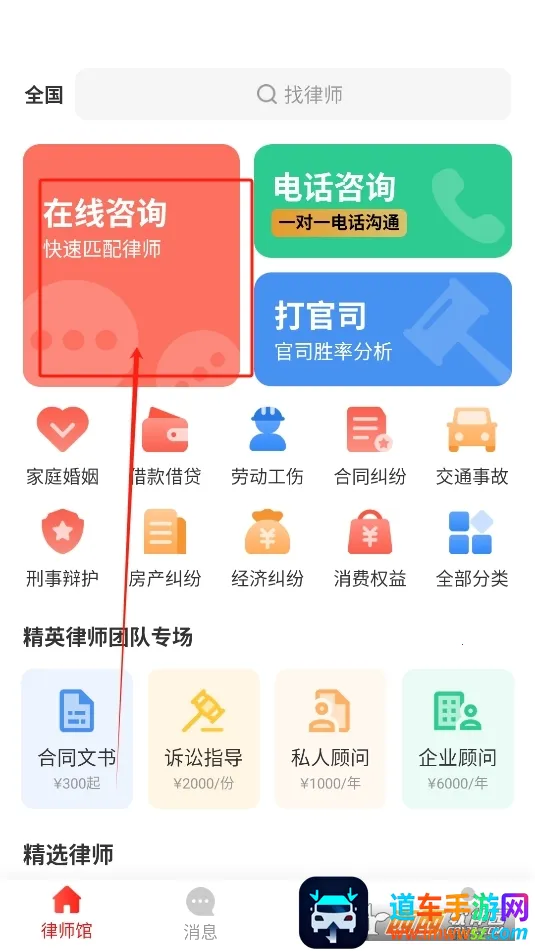Open the 打官司 card
The width and height of the screenshot is (535, 951).
pyautogui.click(x=383, y=329)
